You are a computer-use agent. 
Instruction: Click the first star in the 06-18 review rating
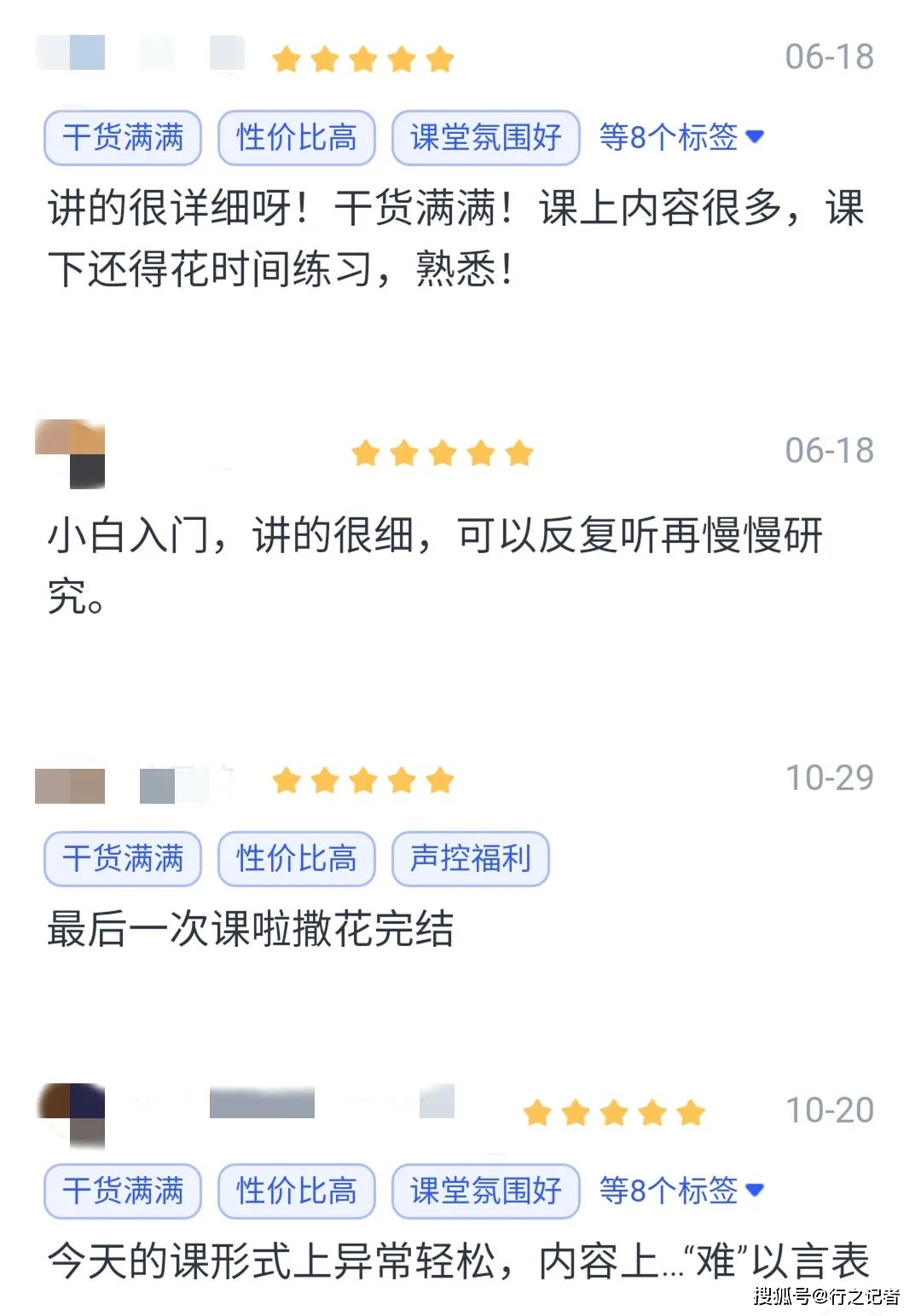pyautogui.click(x=286, y=58)
